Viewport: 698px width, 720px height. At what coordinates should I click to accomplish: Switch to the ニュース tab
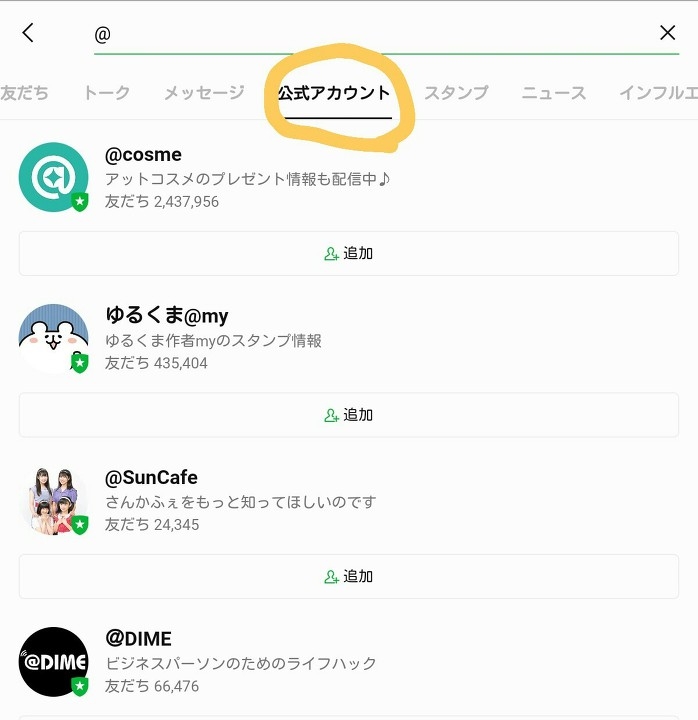point(553,93)
